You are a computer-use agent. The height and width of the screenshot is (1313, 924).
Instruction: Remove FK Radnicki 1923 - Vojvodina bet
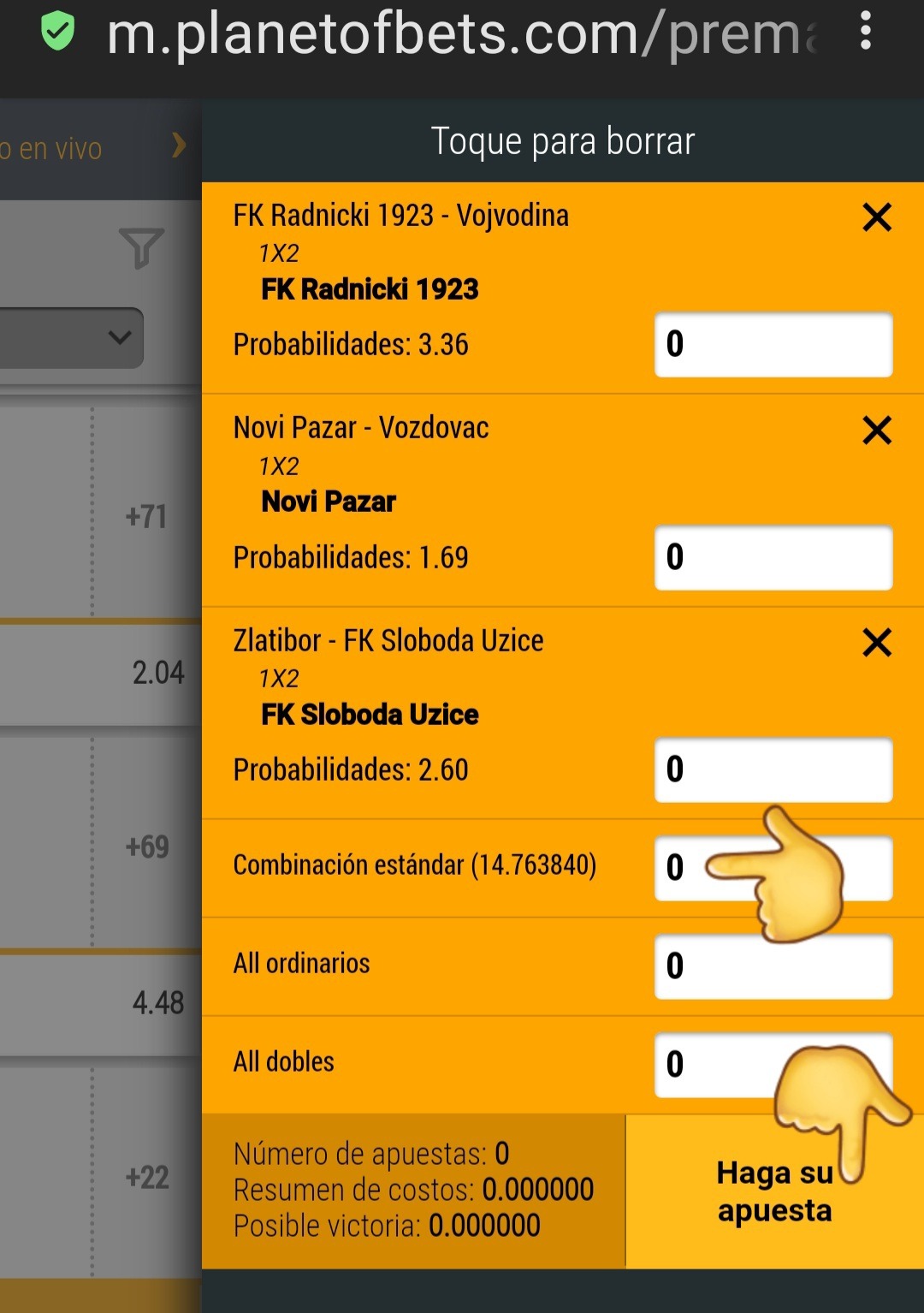877,217
